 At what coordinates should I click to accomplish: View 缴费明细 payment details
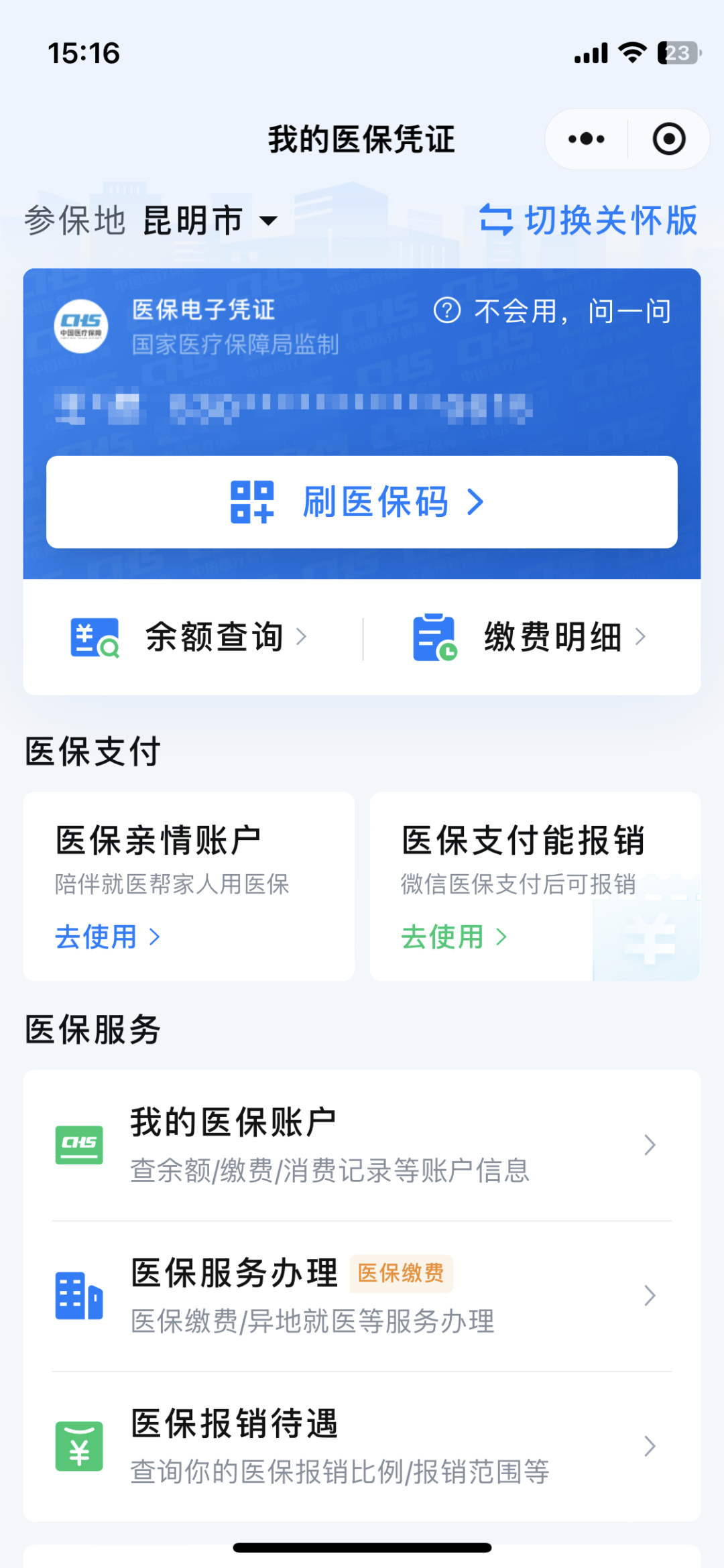[x=531, y=637]
